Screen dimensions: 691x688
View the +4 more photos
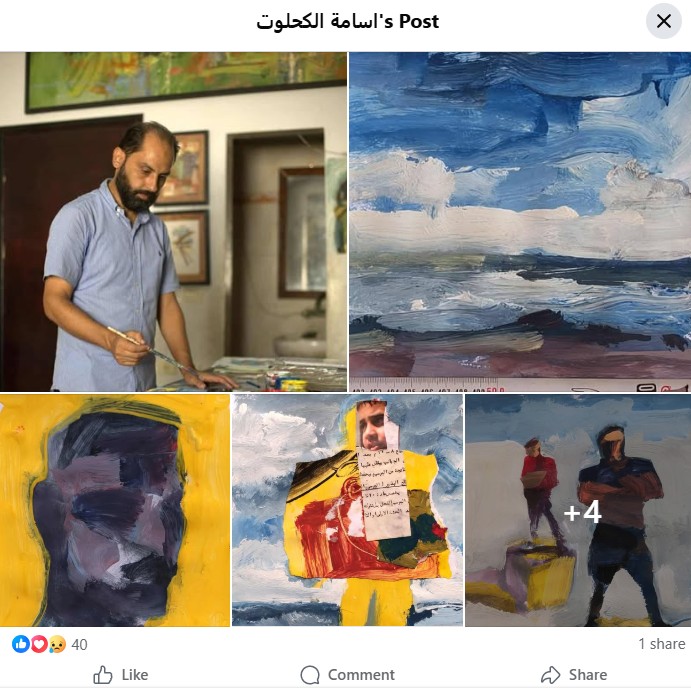coord(578,511)
